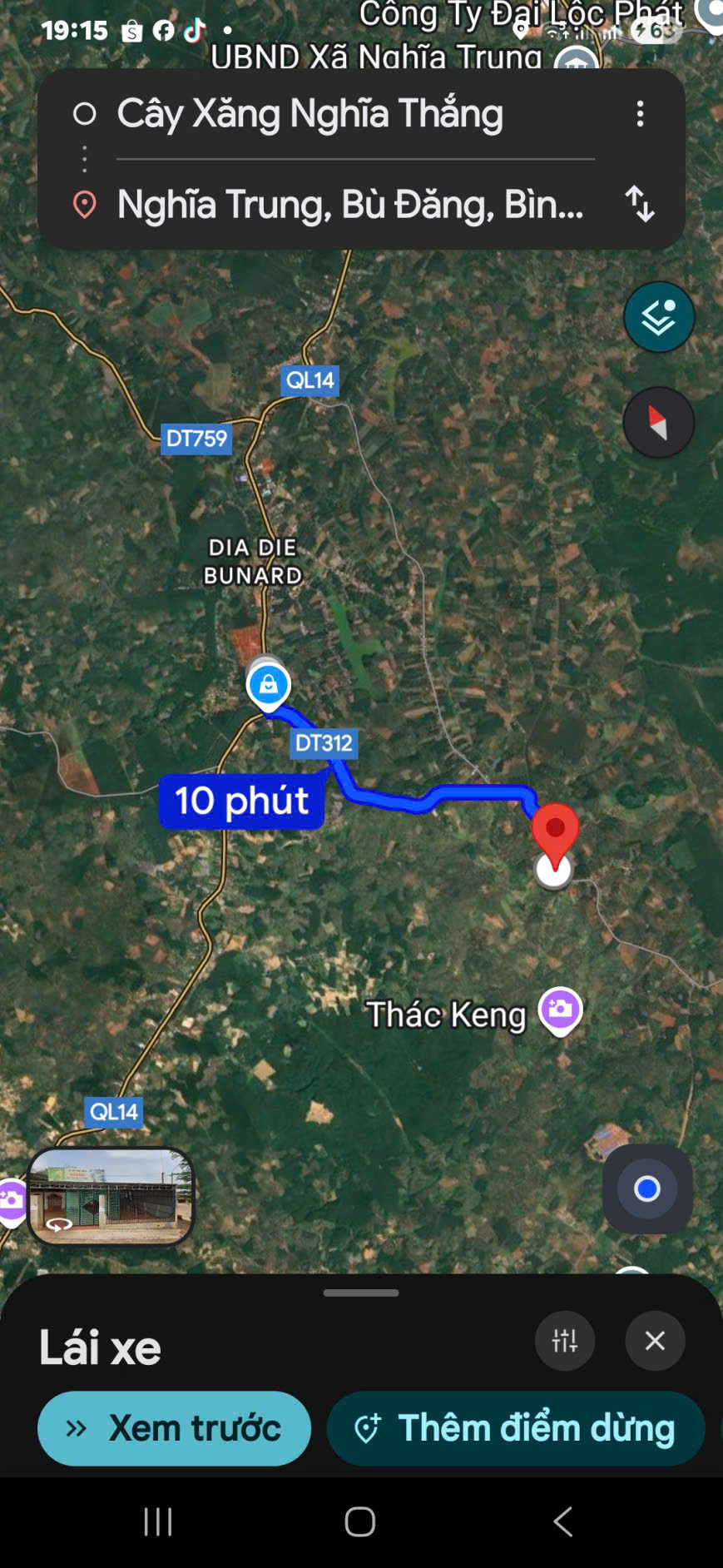
Task: Open the three-dot overflow menu
Action: [640, 114]
